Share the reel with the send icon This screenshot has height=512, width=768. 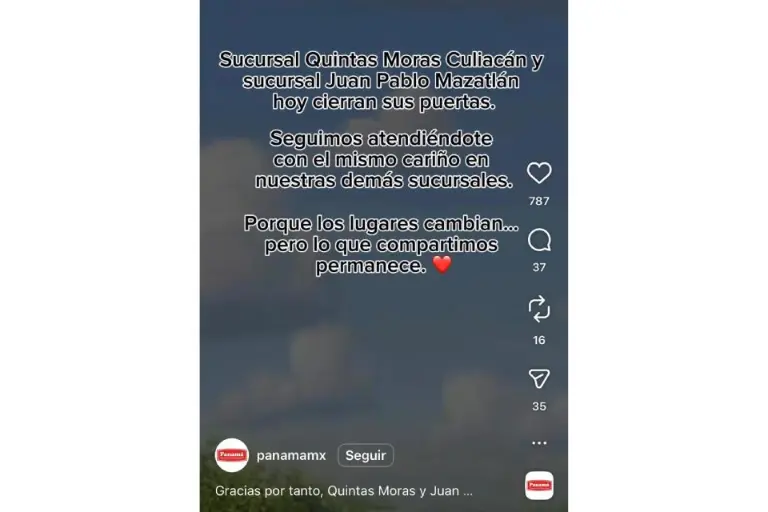pyautogui.click(x=539, y=378)
